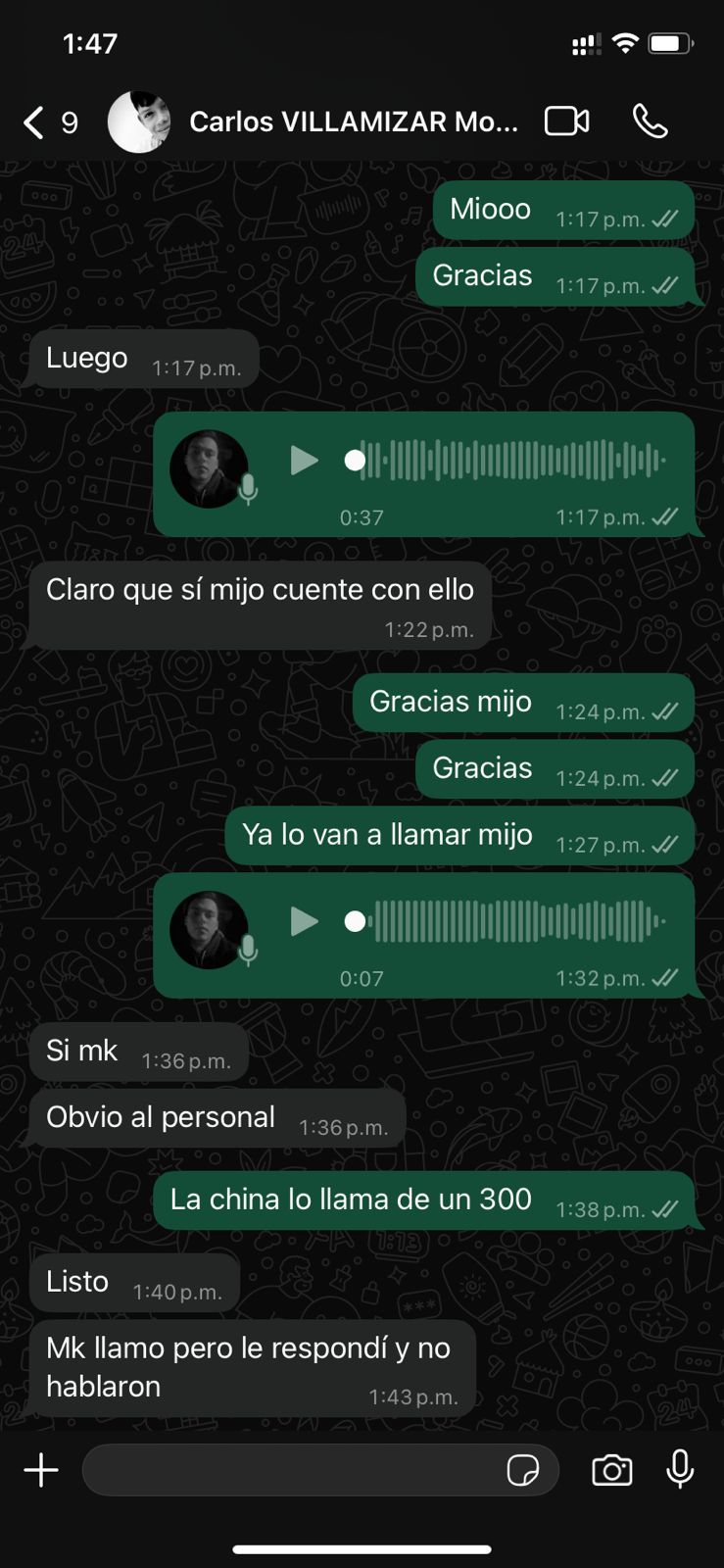
Task: Open the sticker picker
Action: [523, 1470]
